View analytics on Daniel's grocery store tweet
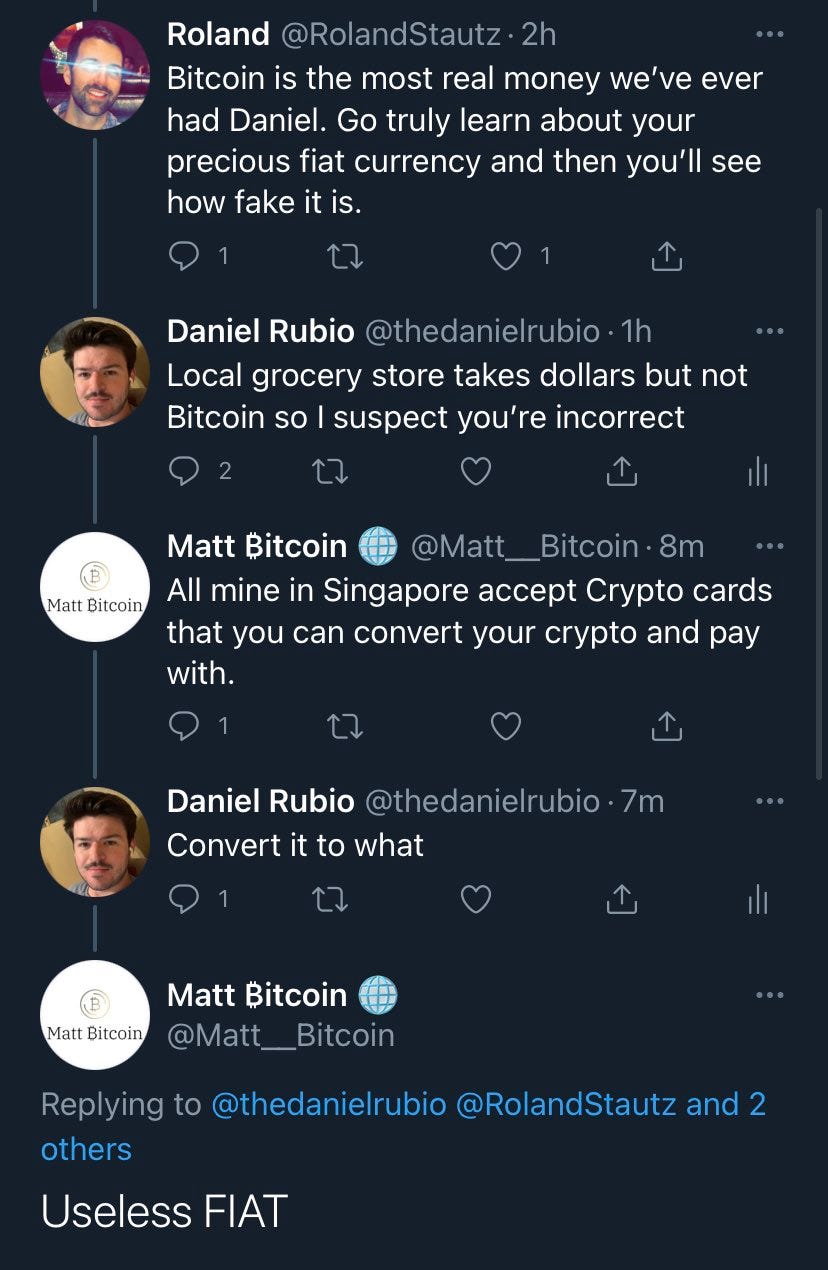This screenshot has width=828, height=1270. 757,471
